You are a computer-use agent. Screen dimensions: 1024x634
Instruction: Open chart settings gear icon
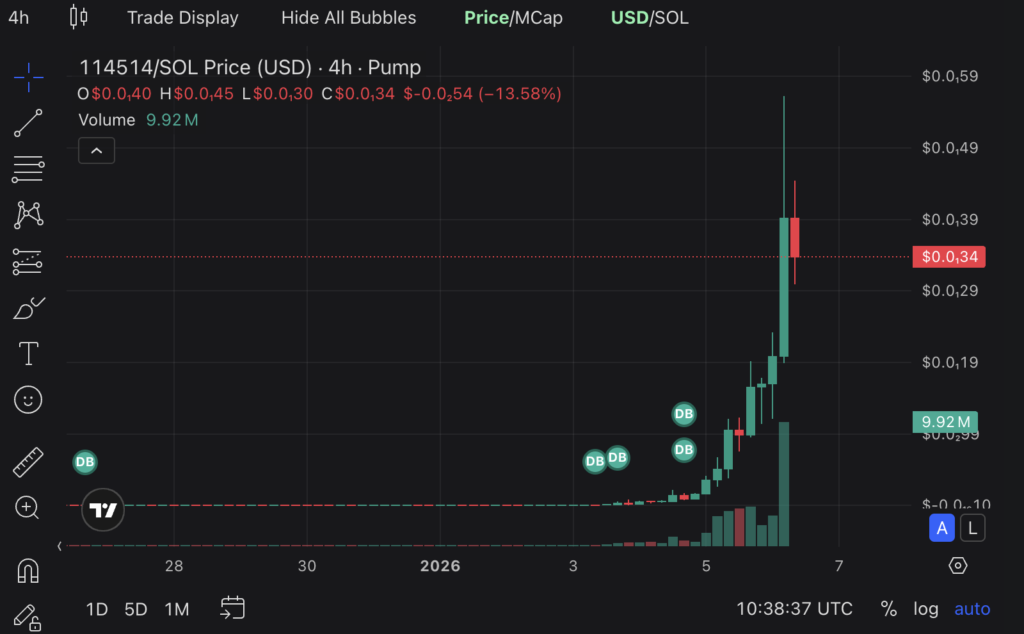[958, 566]
